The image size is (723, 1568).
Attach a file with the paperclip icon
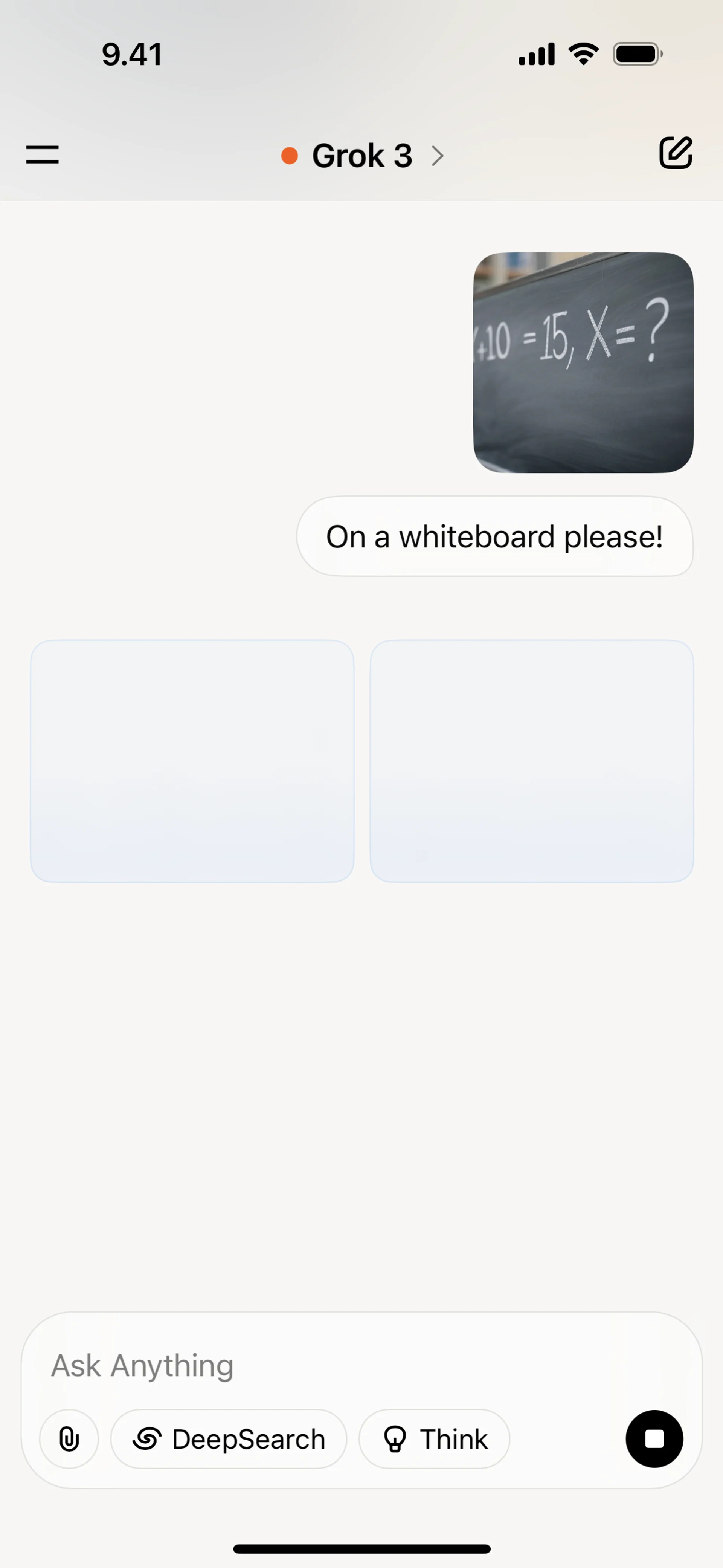(x=69, y=1439)
